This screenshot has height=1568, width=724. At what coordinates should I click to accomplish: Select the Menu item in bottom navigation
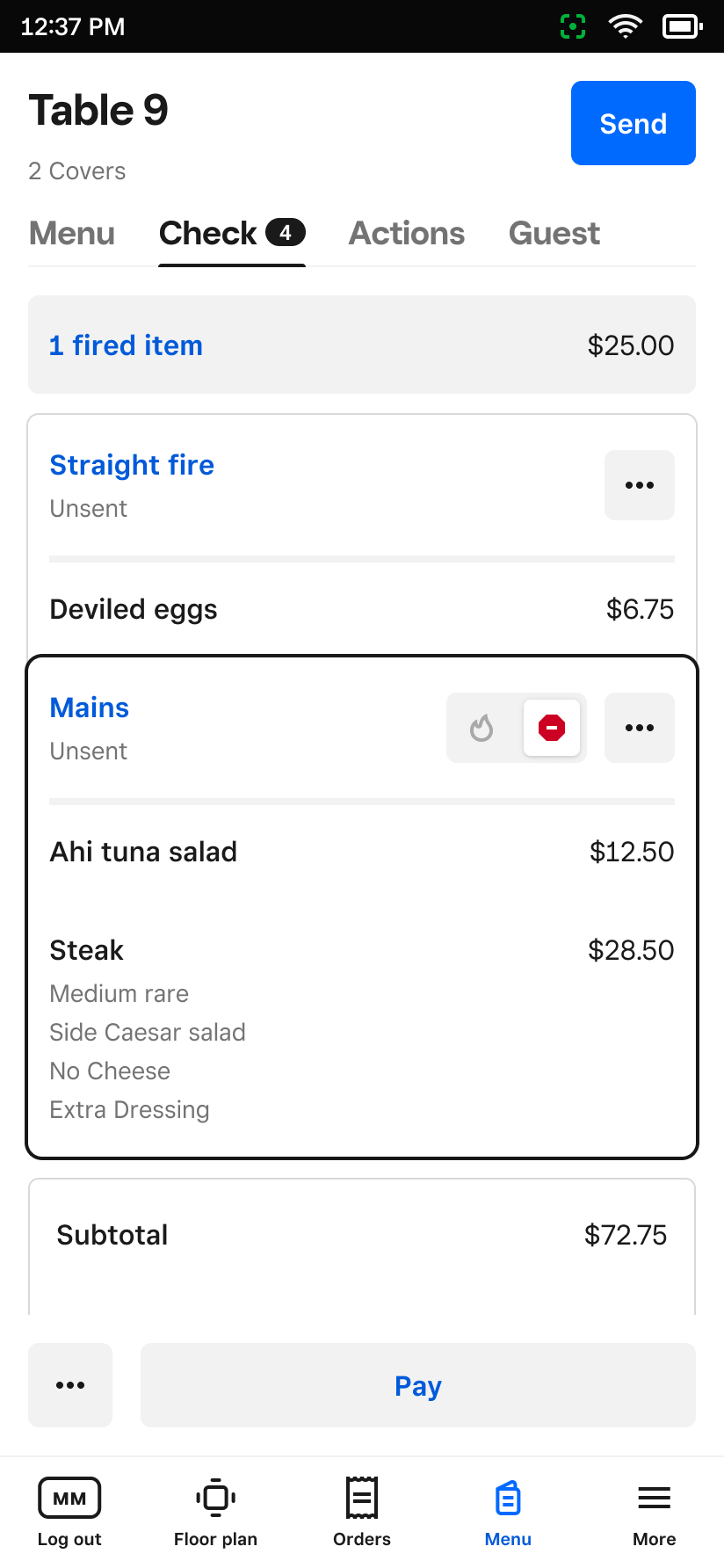pyautogui.click(x=508, y=1512)
